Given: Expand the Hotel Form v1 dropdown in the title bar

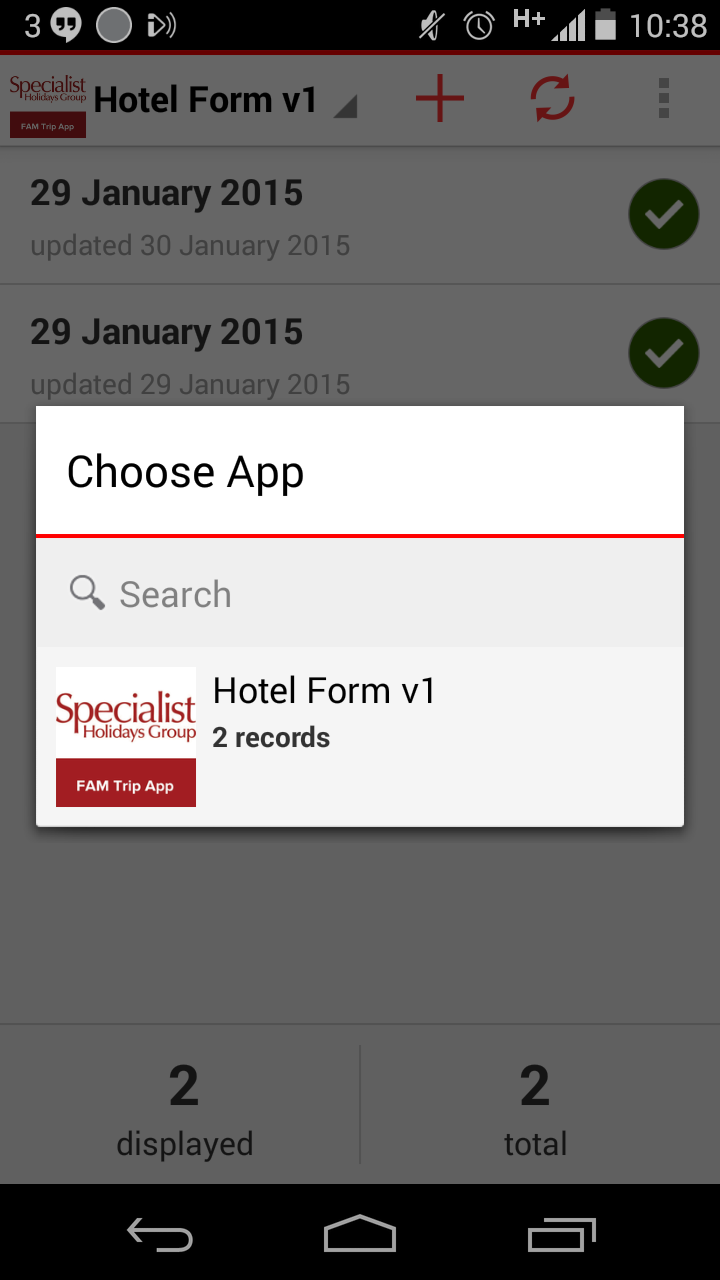Looking at the screenshot, I should pos(226,100).
